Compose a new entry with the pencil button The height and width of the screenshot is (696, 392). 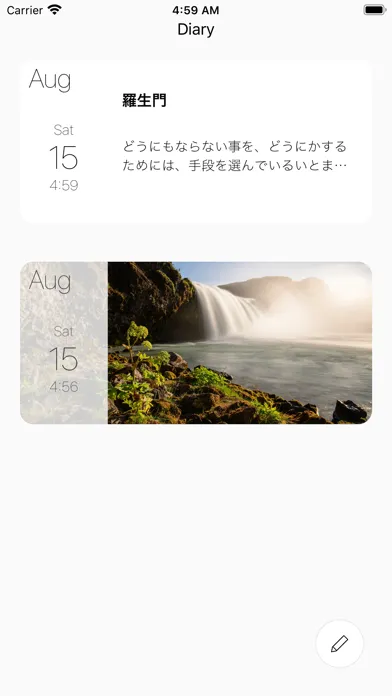click(x=340, y=643)
